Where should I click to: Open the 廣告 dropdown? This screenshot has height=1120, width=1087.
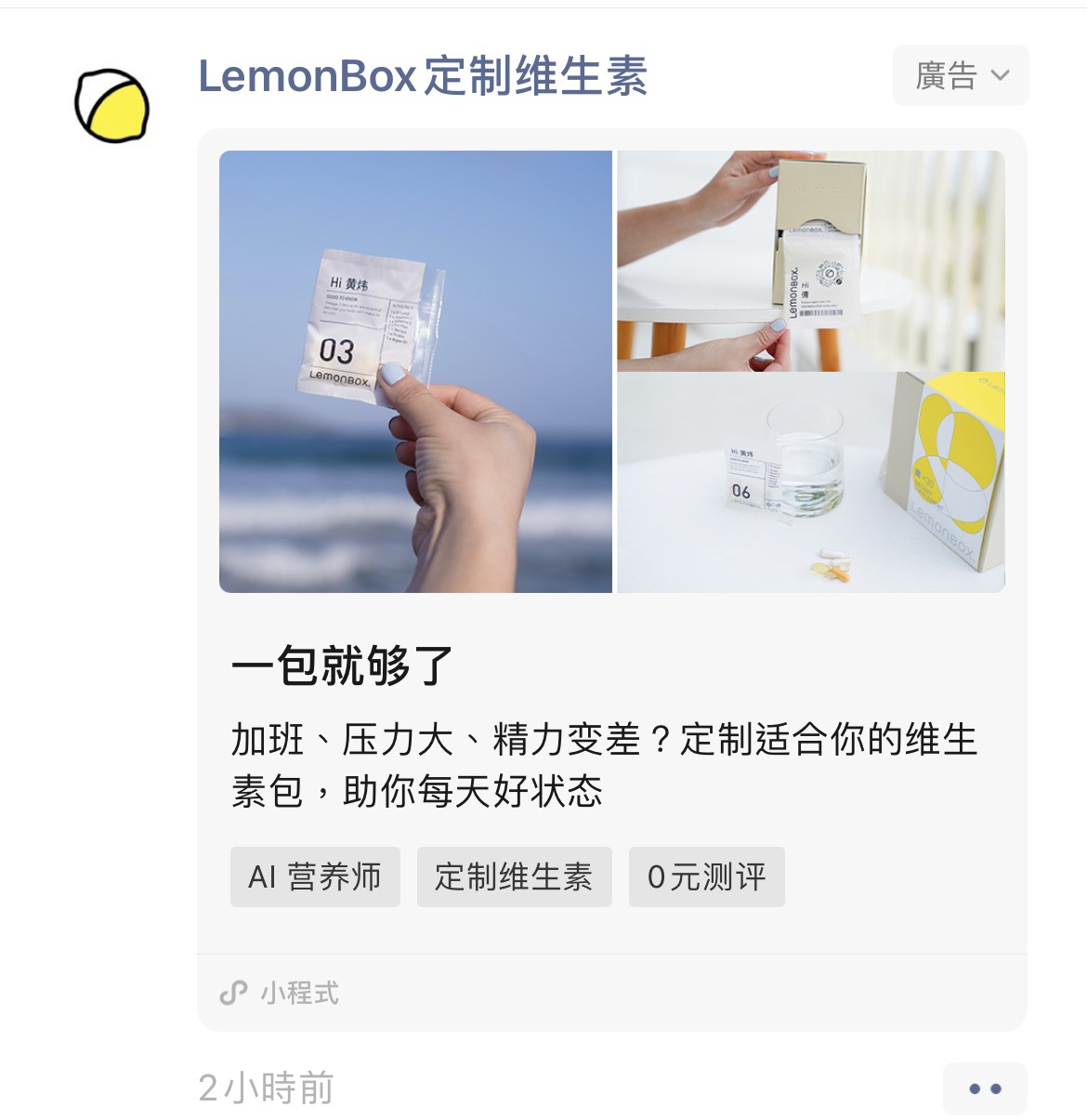click(961, 75)
